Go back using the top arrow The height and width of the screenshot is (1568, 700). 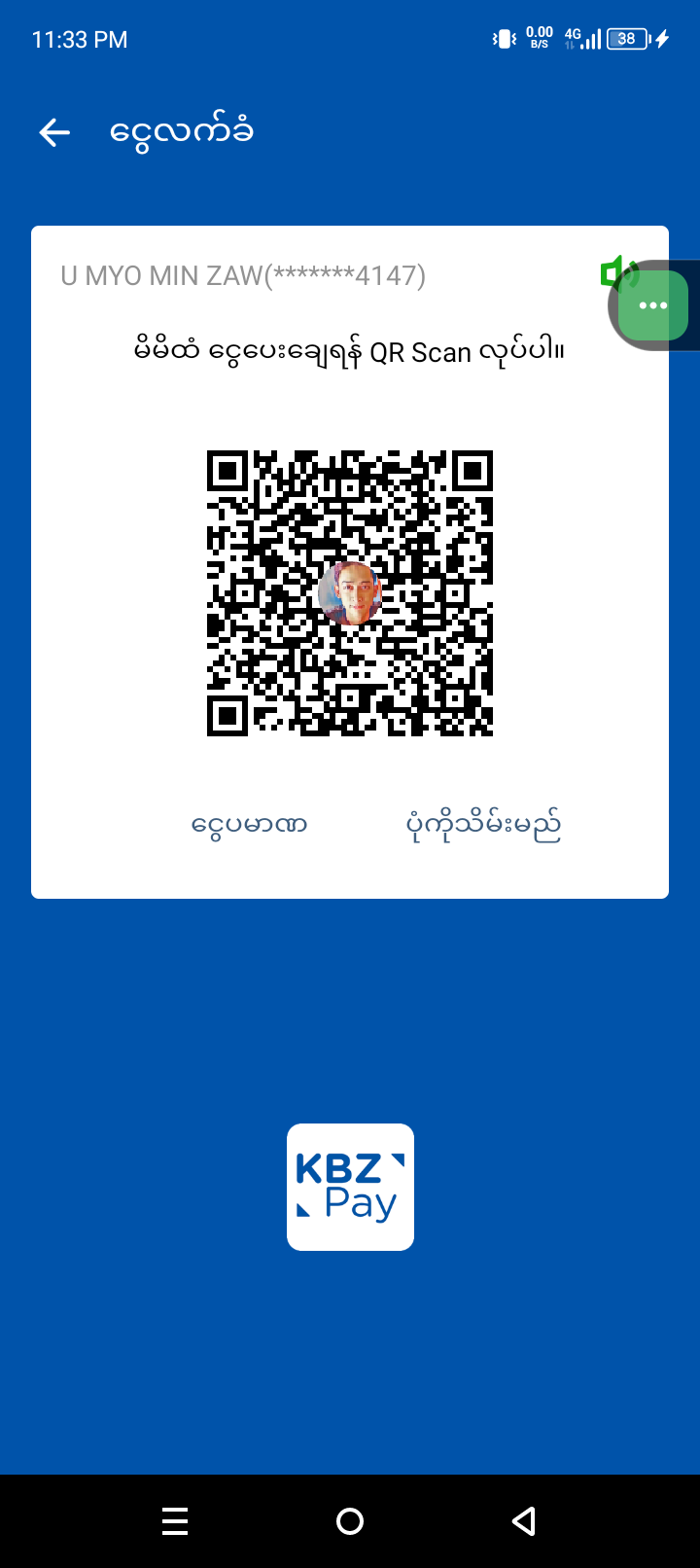[x=55, y=132]
